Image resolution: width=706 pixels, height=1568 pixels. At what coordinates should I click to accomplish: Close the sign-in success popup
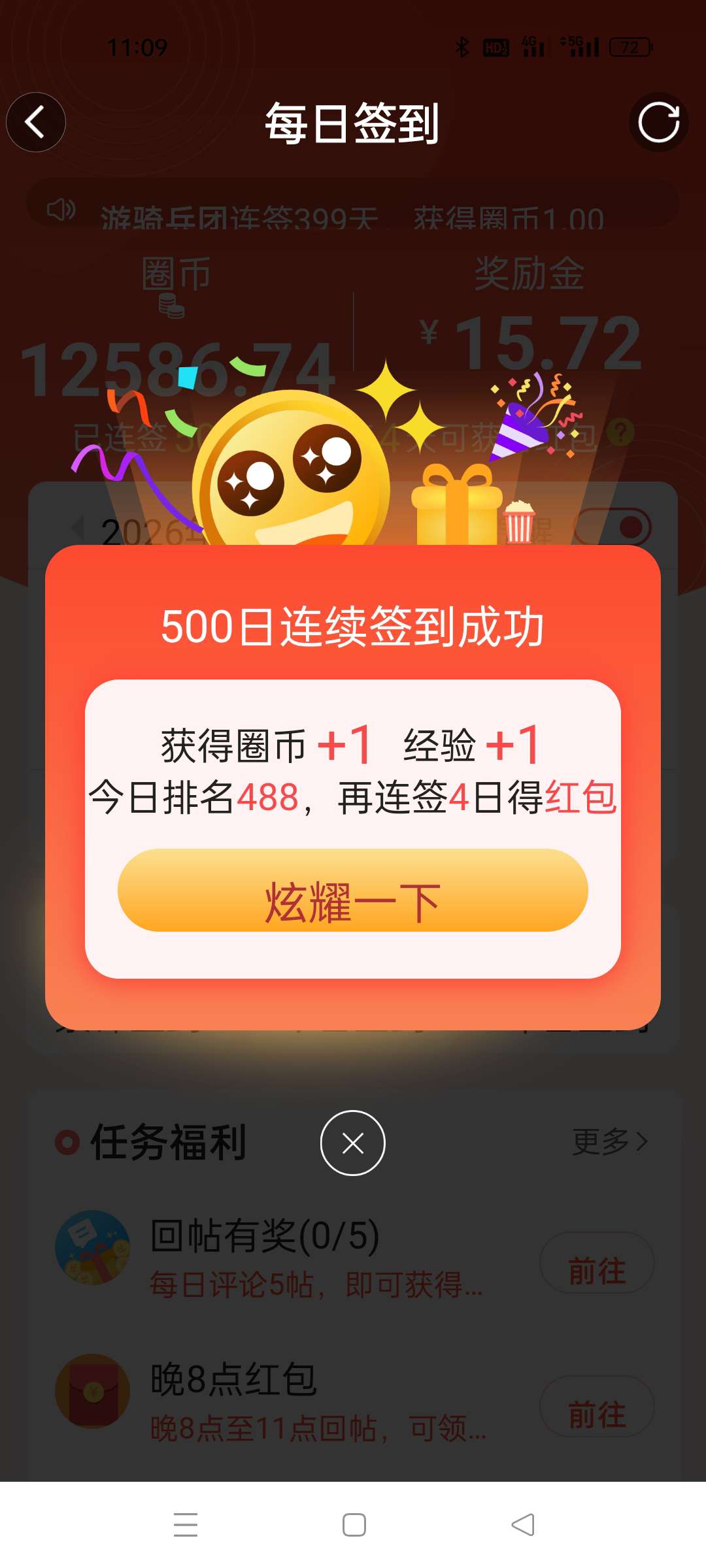[353, 1143]
